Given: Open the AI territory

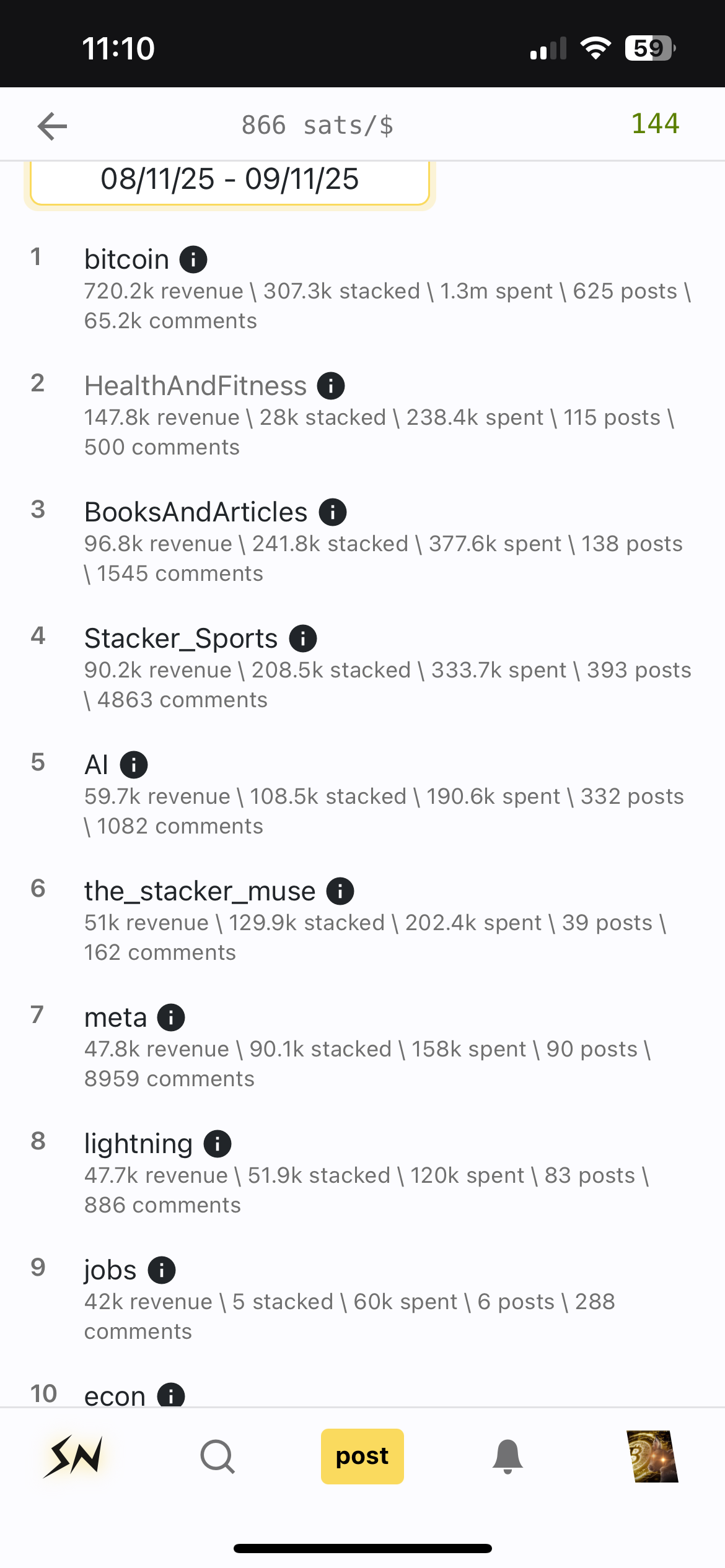Looking at the screenshot, I should [x=97, y=765].
